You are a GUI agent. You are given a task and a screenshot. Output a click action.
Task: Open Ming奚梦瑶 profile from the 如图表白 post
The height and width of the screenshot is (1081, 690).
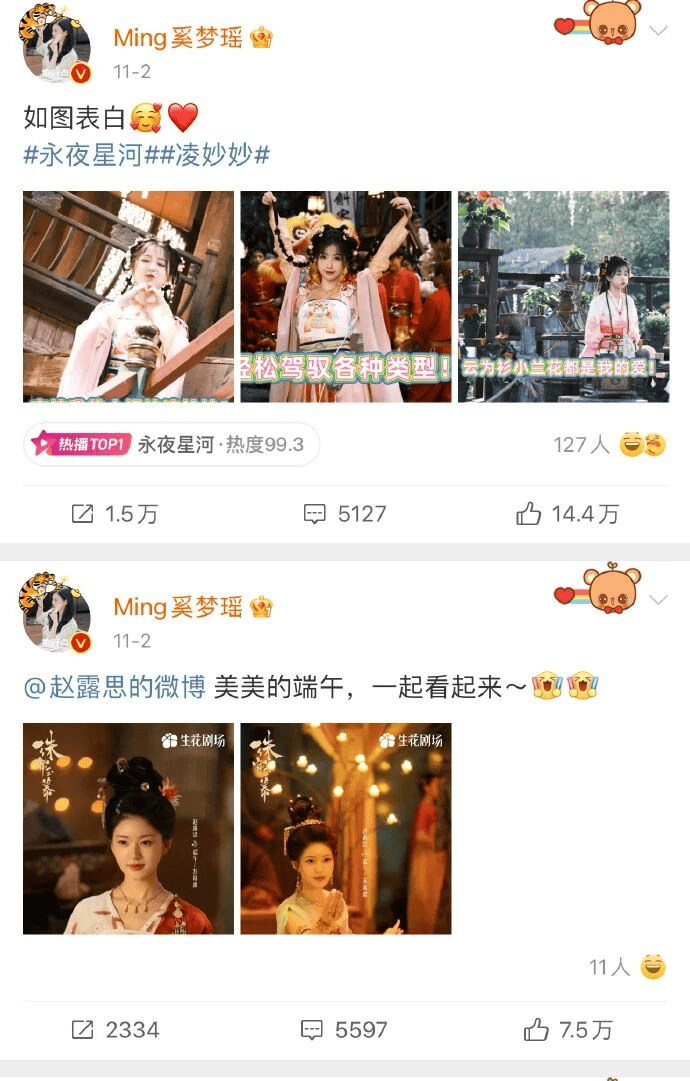[178, 38]
